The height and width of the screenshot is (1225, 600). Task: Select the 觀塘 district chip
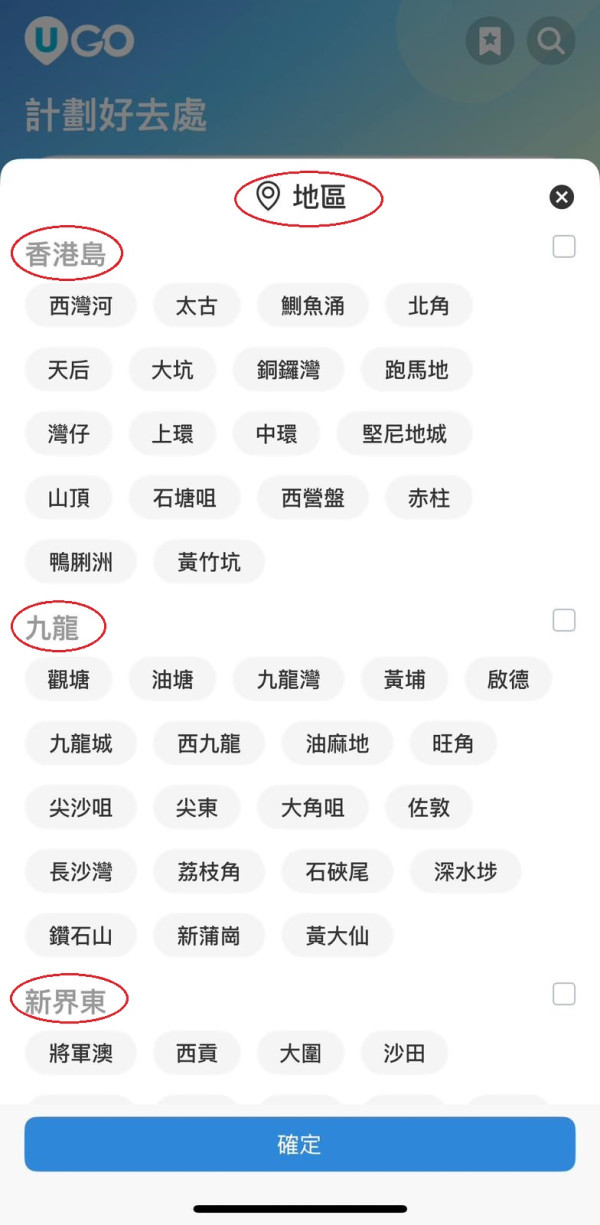point(68,680)
